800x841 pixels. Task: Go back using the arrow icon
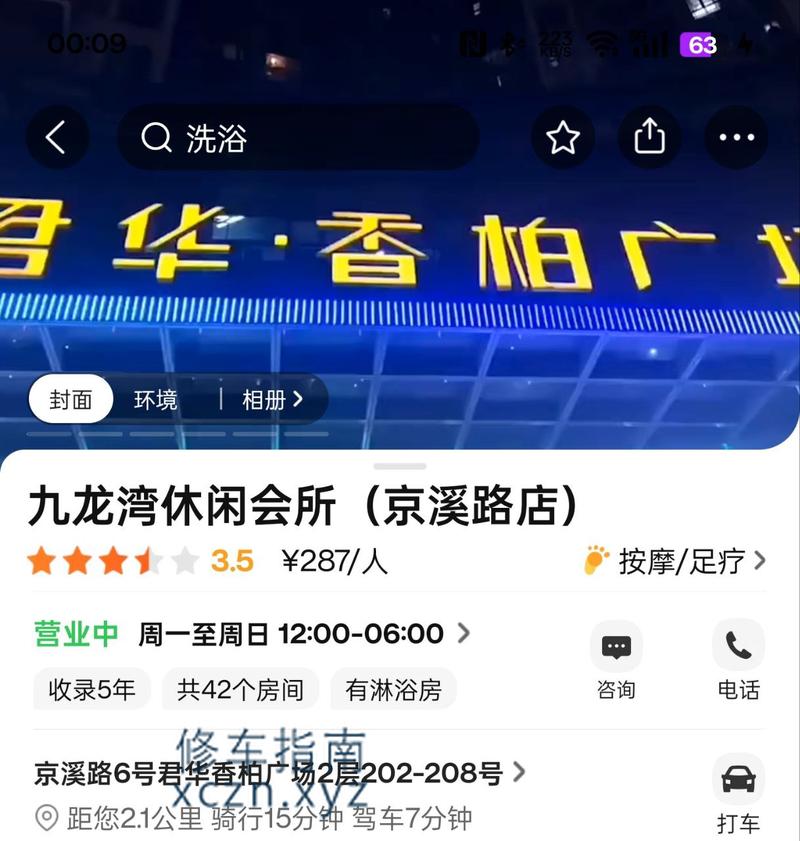click(x=56, y=138)
